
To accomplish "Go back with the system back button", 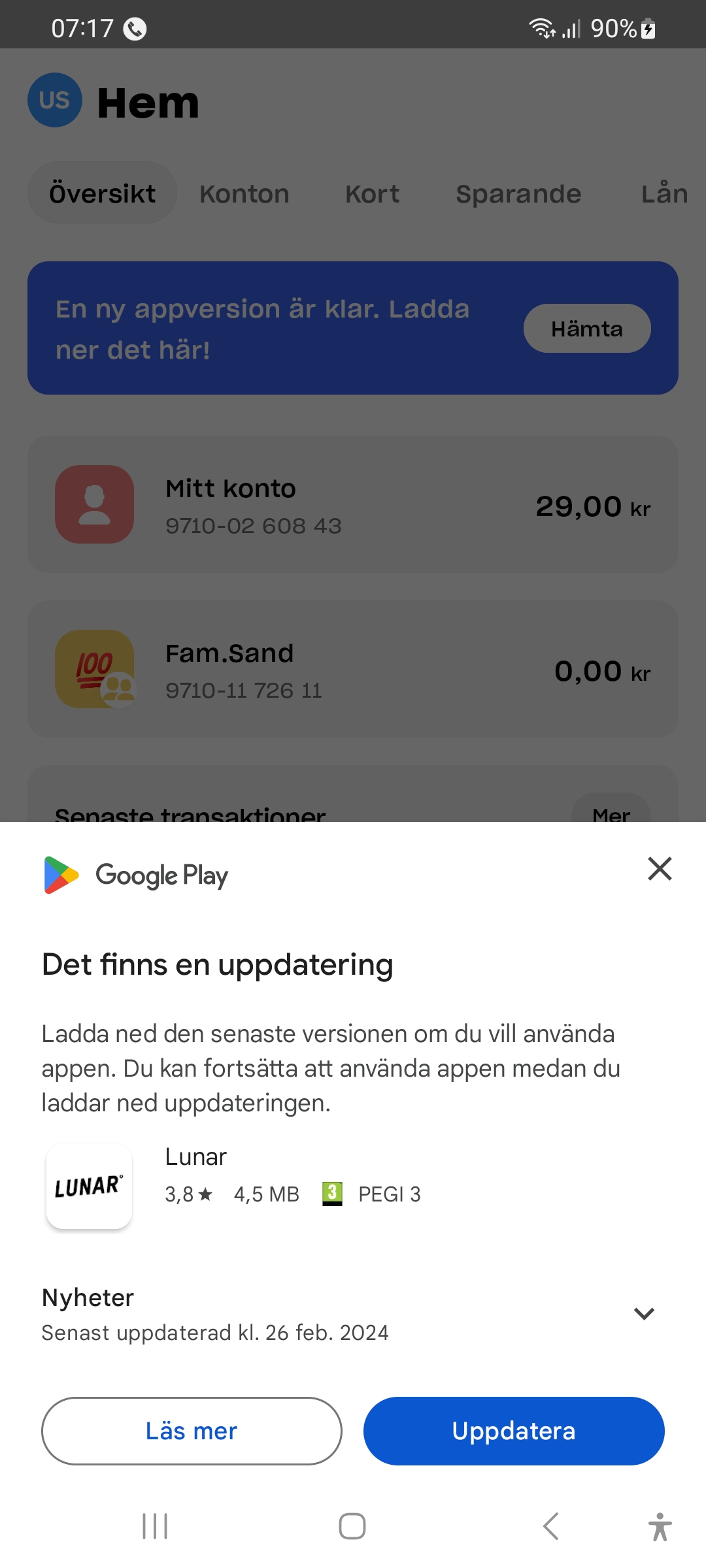I will [550, 1527].
